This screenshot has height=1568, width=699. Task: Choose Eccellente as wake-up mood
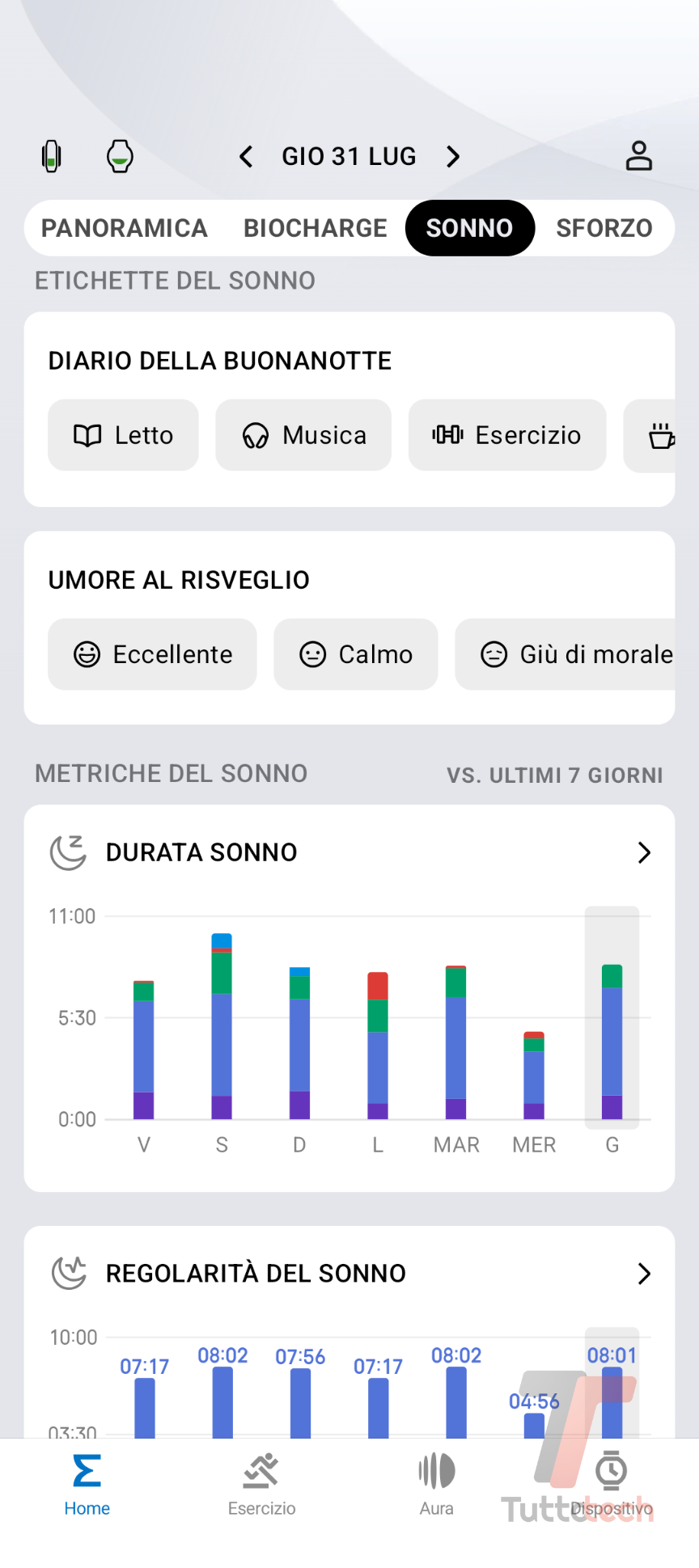pos(152,654)
